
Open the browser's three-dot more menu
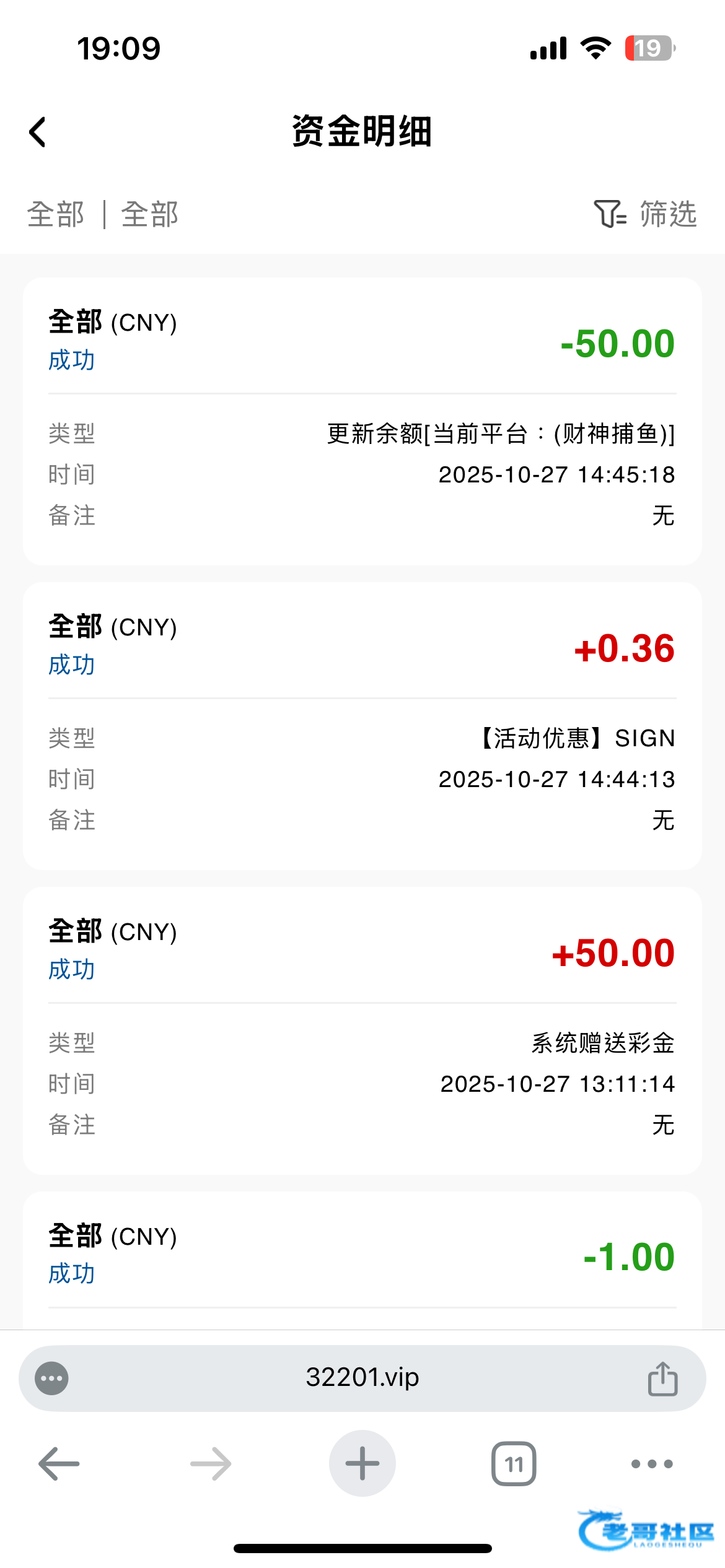click(651, 1464)
